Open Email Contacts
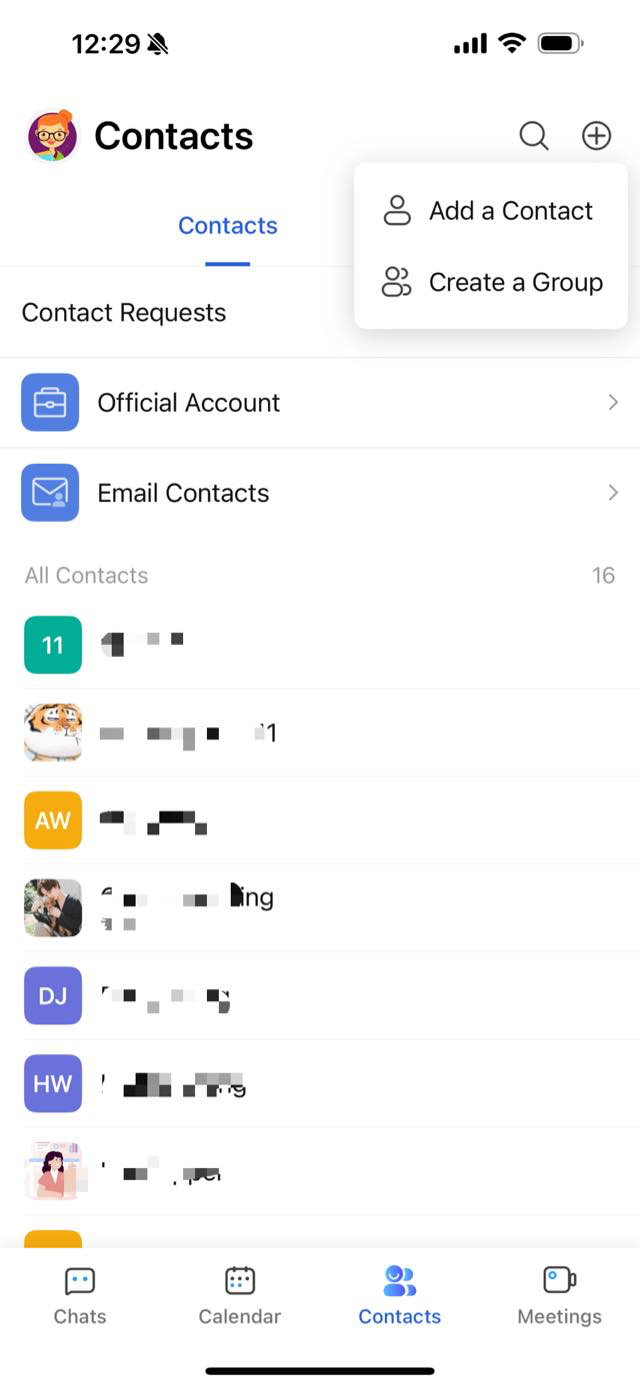Screen dimensions: 640x1388 (x=320, y=493)
